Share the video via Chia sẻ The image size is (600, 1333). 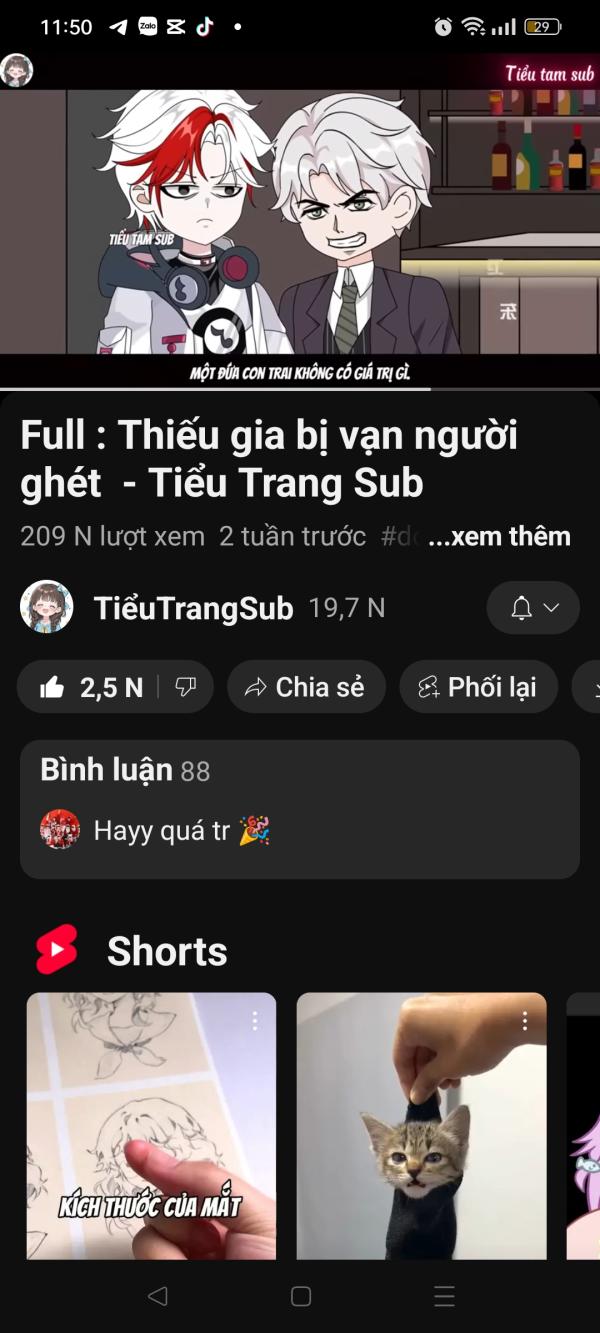point(306,687)
